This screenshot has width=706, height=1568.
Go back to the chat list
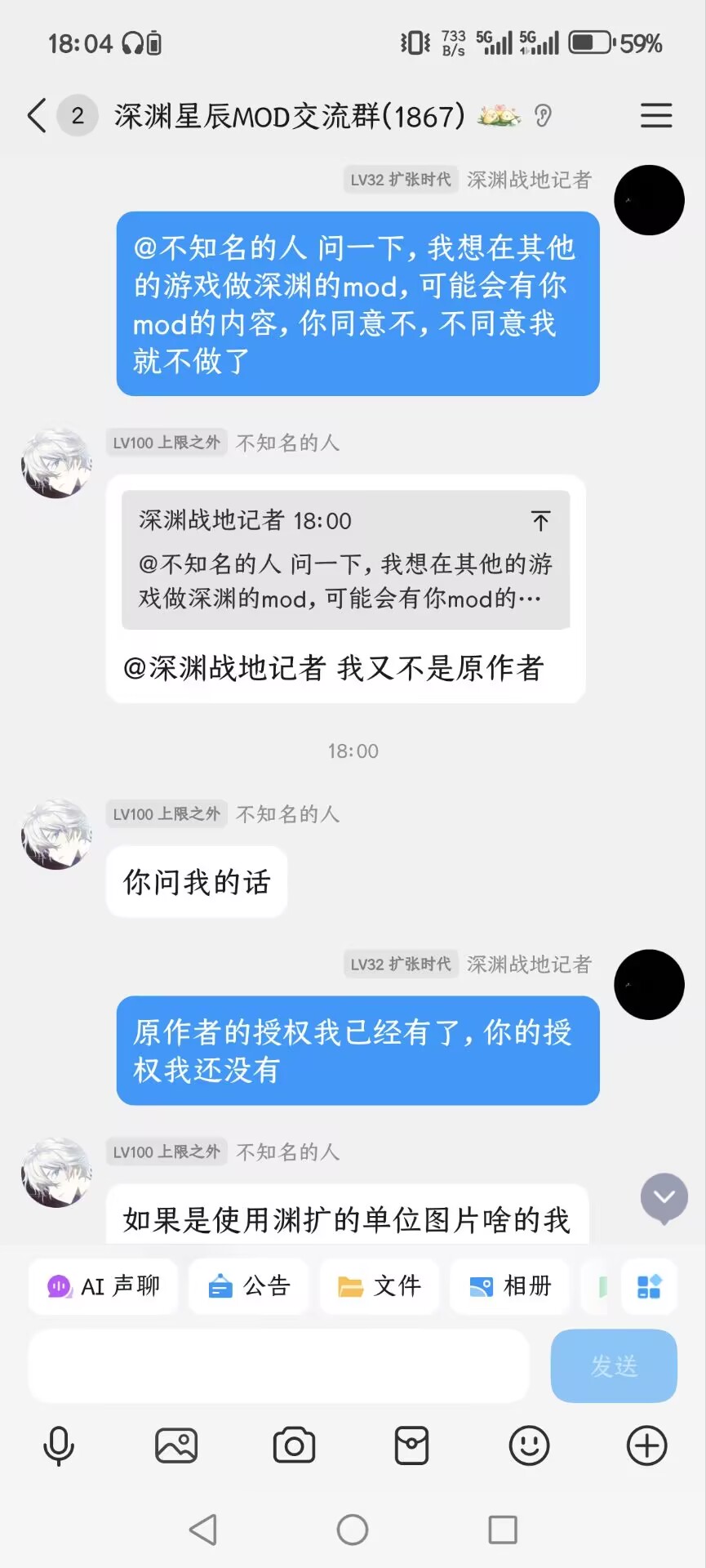point(37,116)
